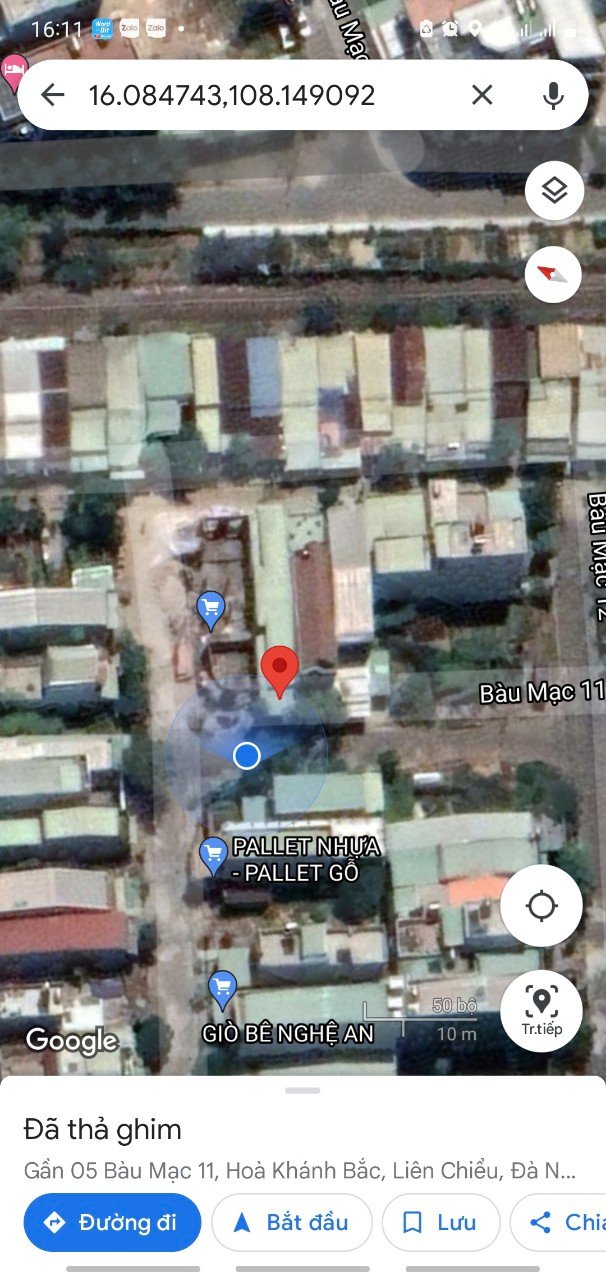The image size is (606, 1280).
Task: Clear the coordinates from the search box
Action: click(482, 95)
